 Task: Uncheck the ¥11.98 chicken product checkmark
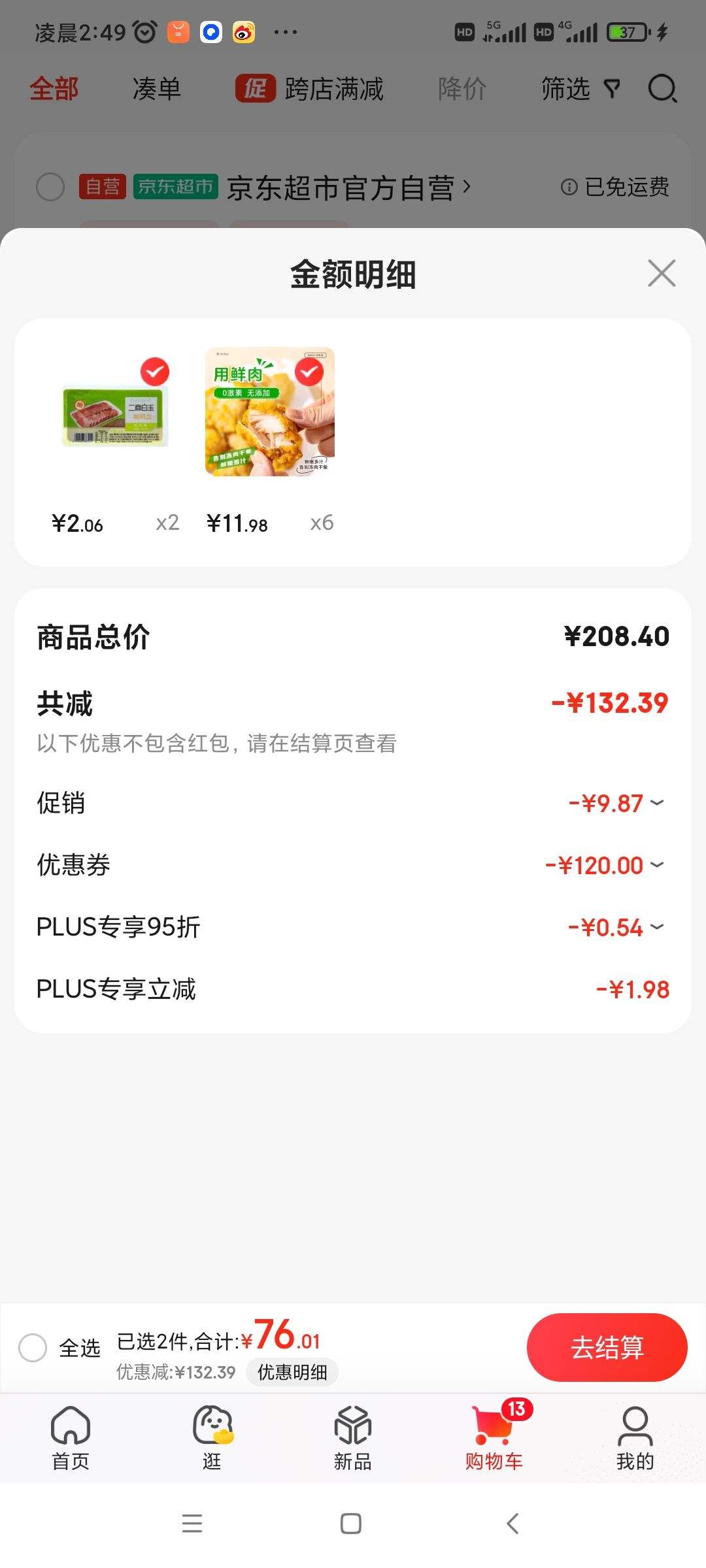coord(309,372)
